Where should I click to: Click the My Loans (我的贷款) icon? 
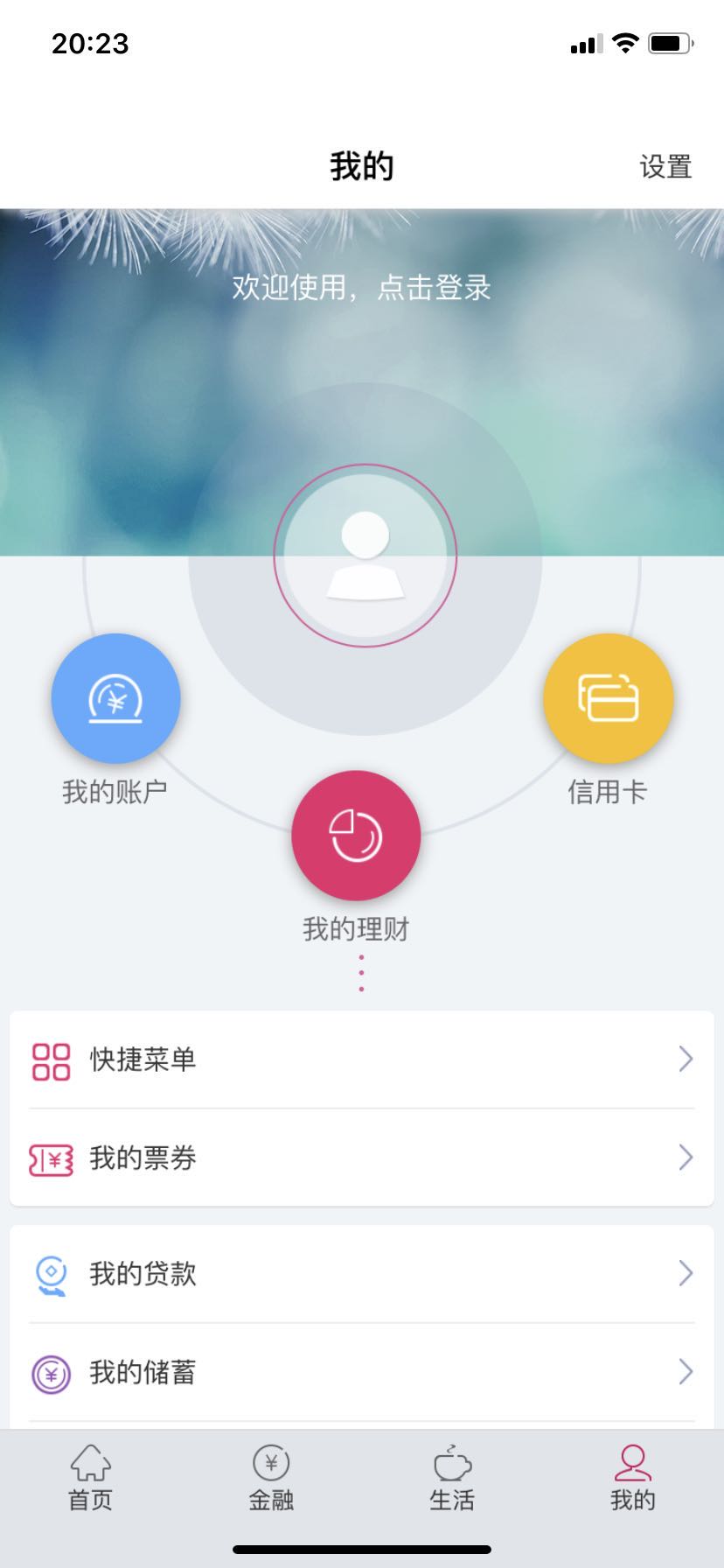[x=50, y=1274]
